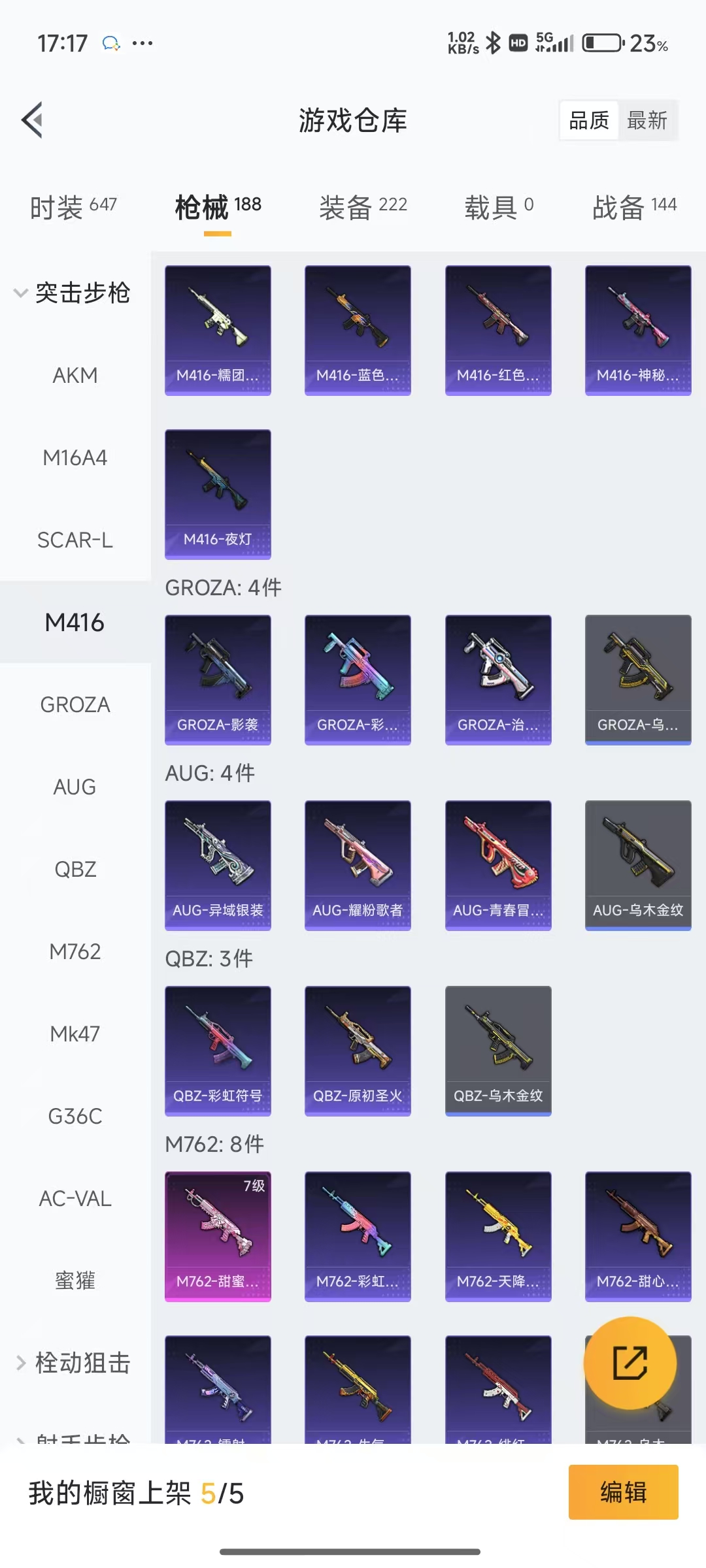Expand the 栓动狙击 category

73,1363
